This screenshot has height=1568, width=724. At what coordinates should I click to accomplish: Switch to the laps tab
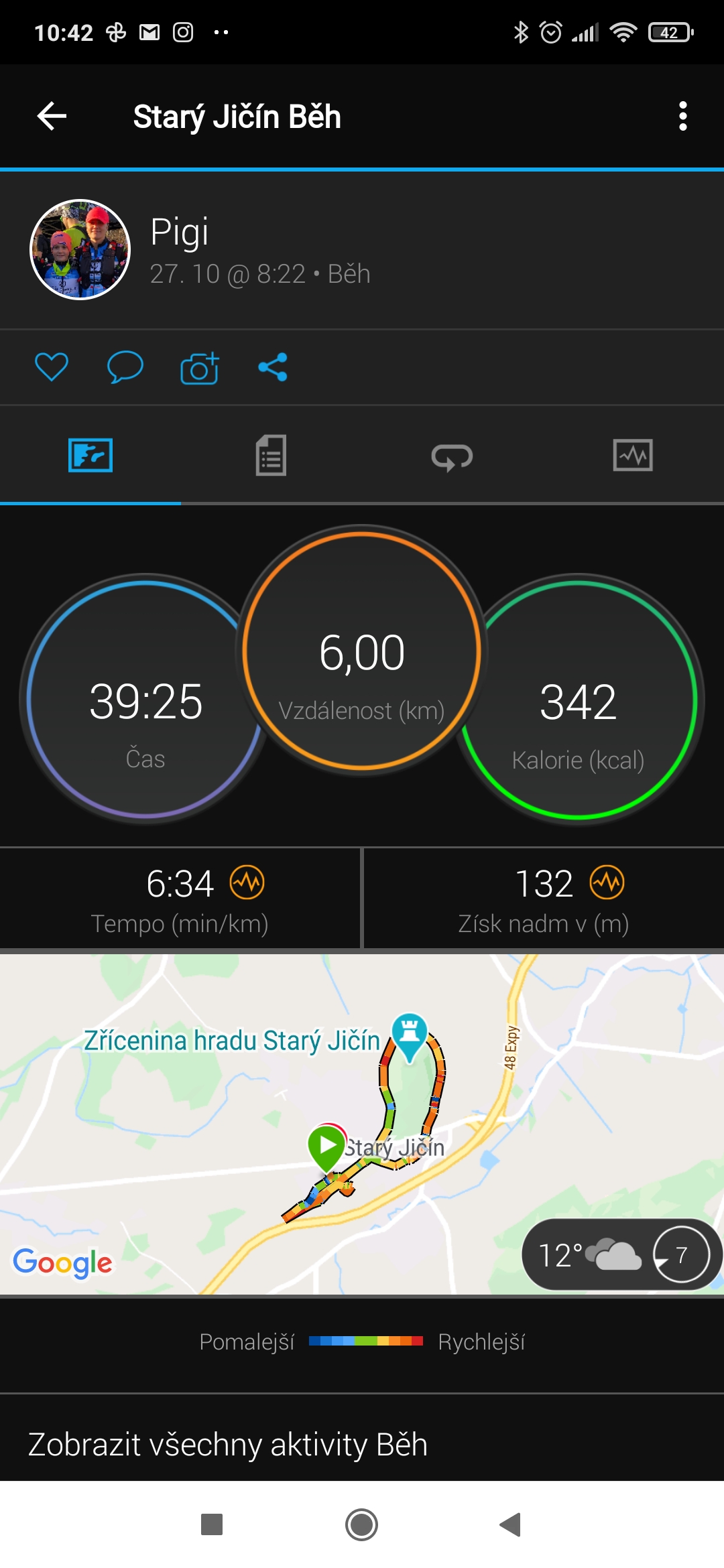452,457
